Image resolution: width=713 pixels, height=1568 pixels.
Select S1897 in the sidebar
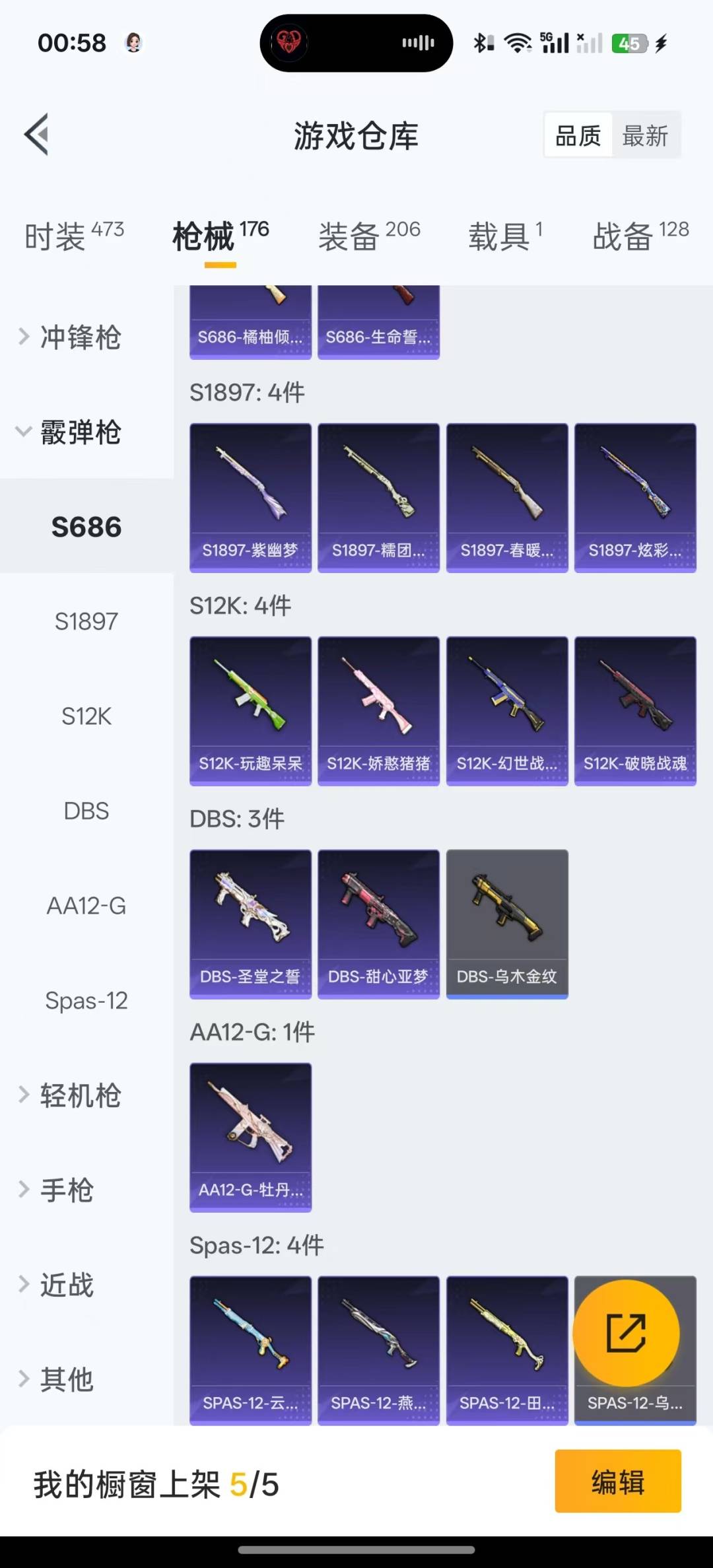tap(86, 621)
